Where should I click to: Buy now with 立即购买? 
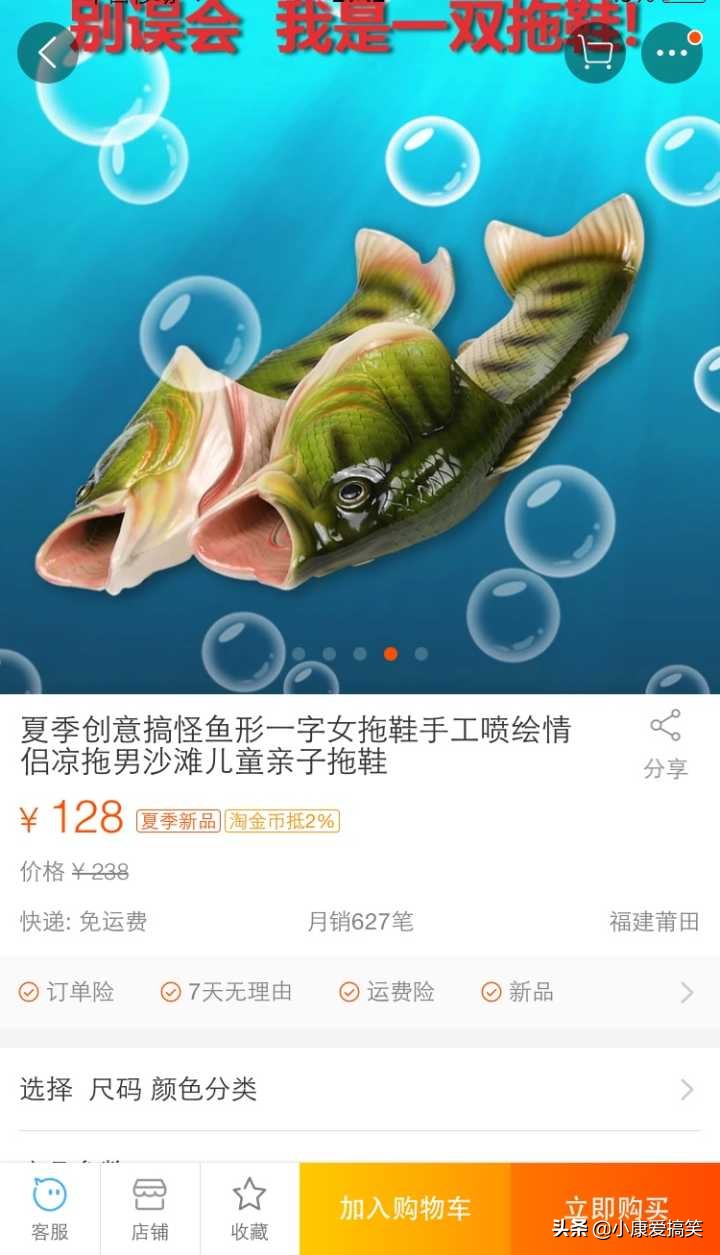615,1208
